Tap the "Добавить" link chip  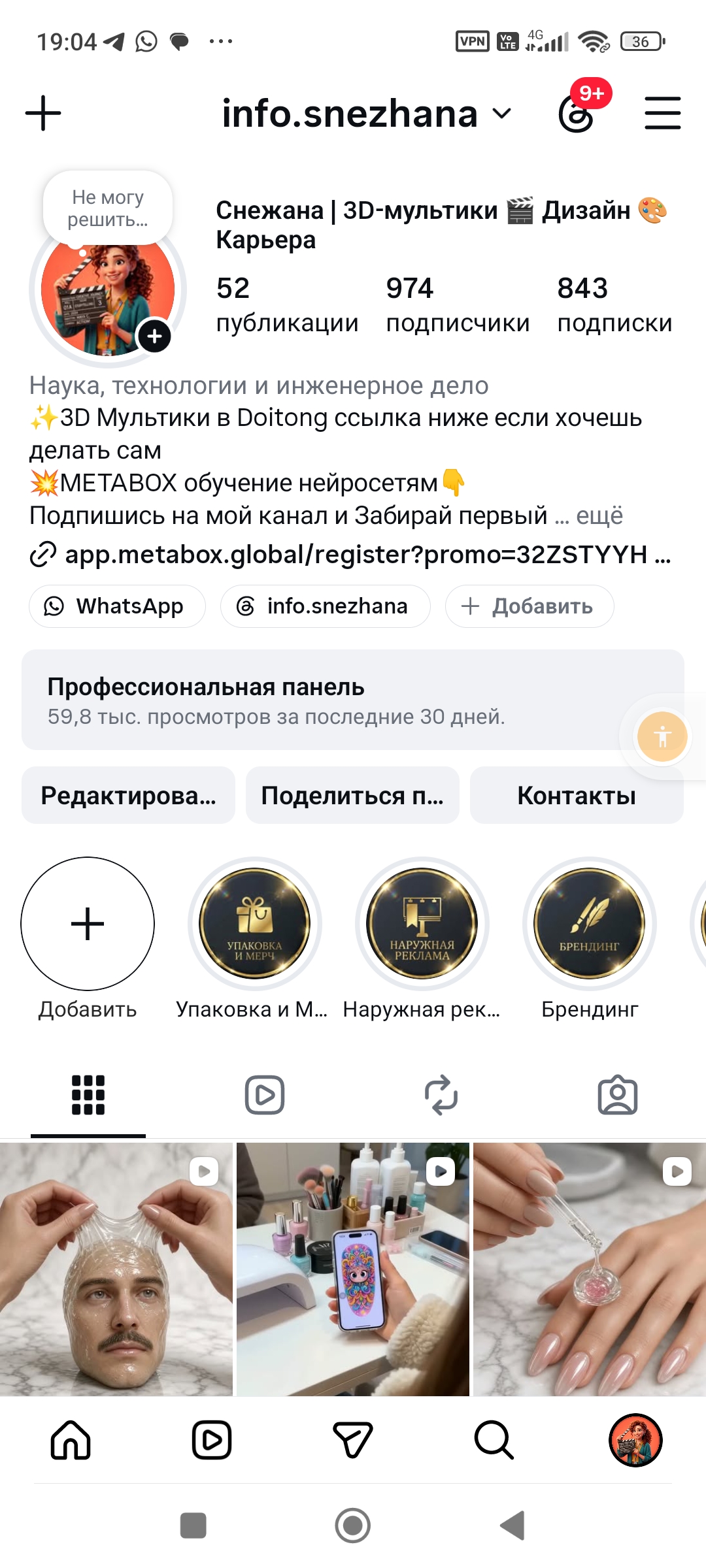click(529, 606)
